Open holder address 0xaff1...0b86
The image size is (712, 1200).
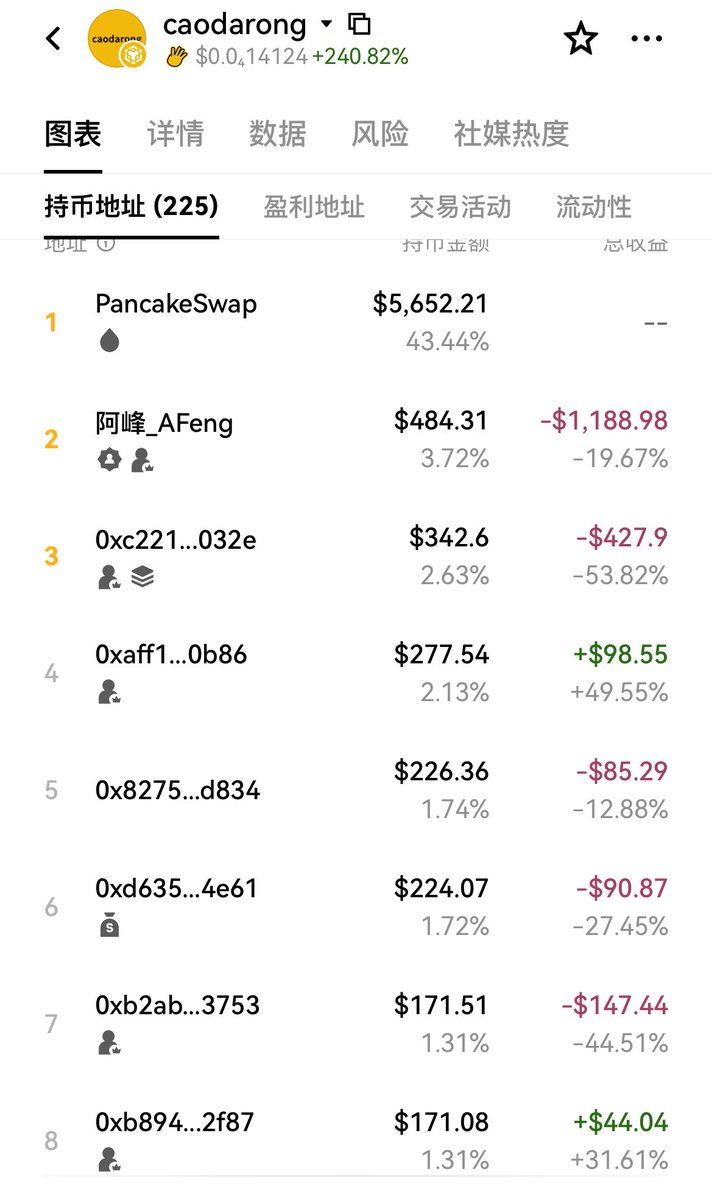point(171,655)
